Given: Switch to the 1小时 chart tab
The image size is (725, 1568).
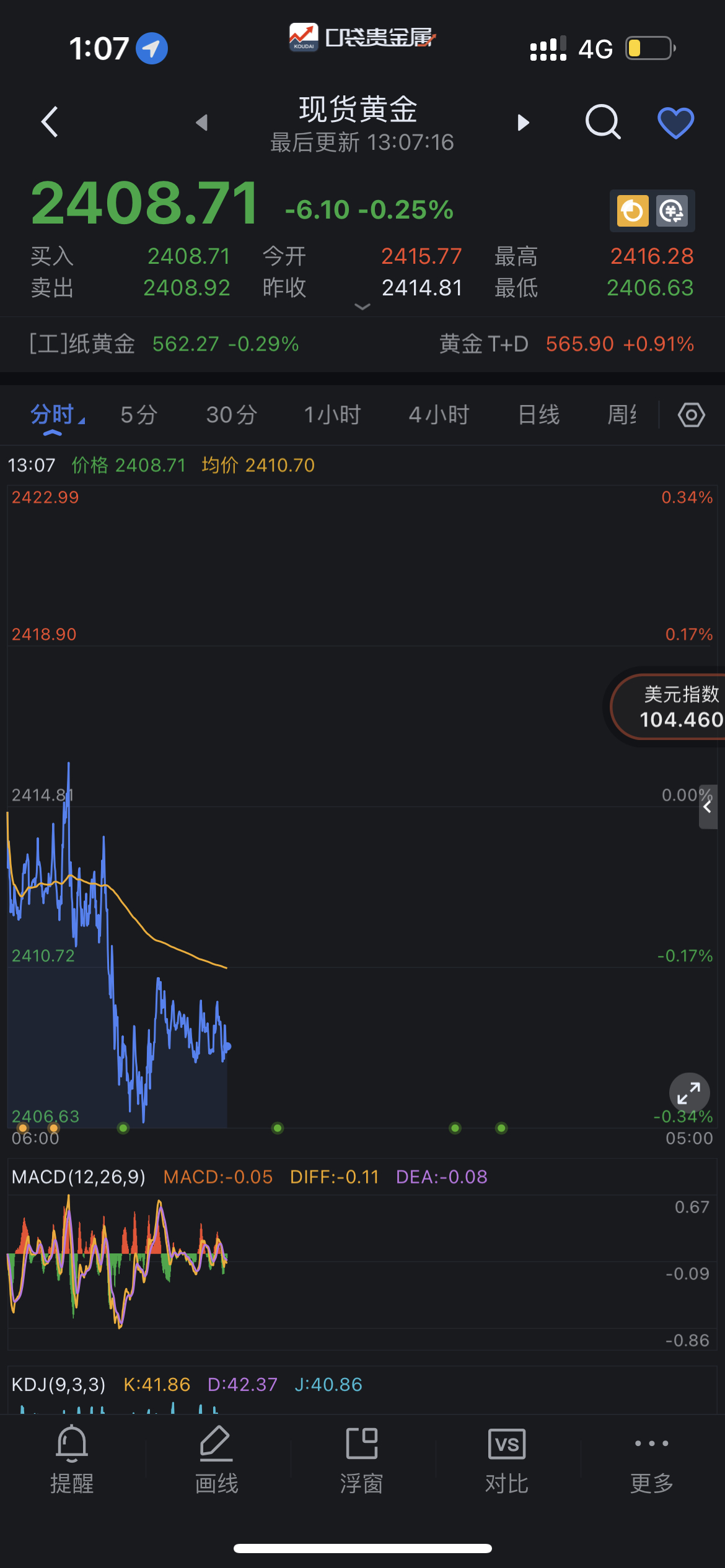Looking at the screenshot, I should tap(332, 415).
